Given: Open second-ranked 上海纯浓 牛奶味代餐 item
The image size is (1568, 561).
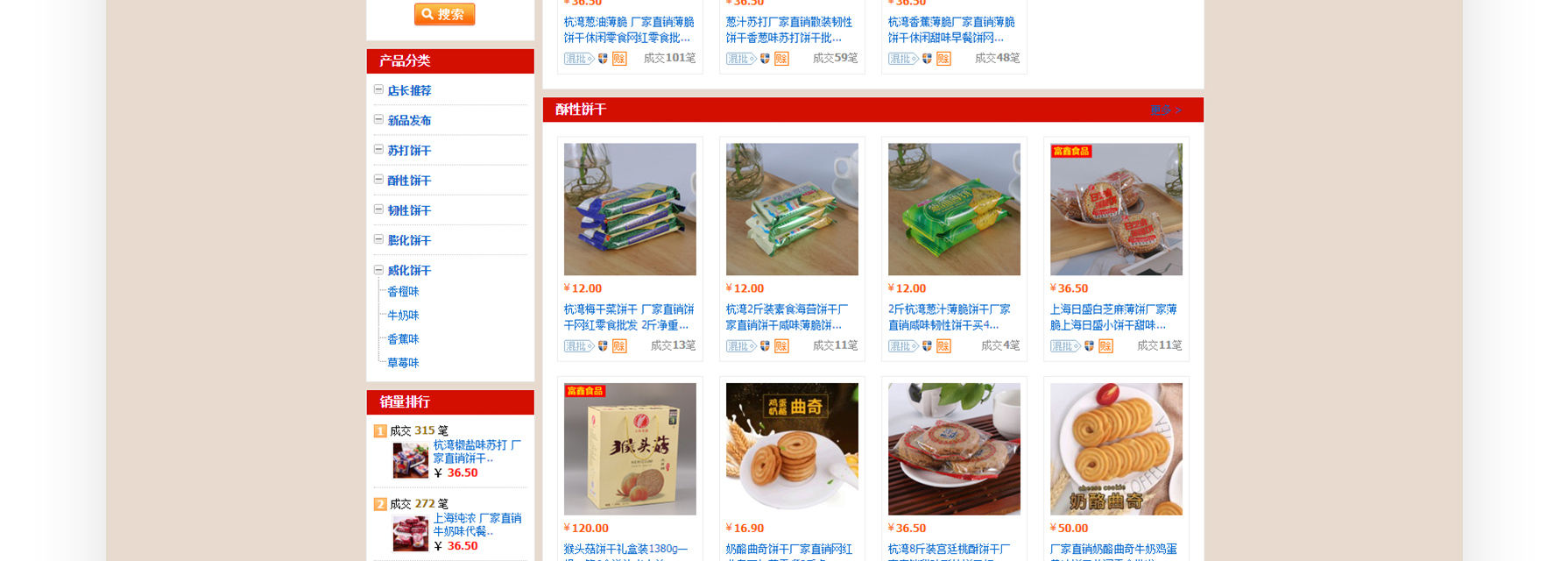Looking at the screenshot, I should pos(477,524).
